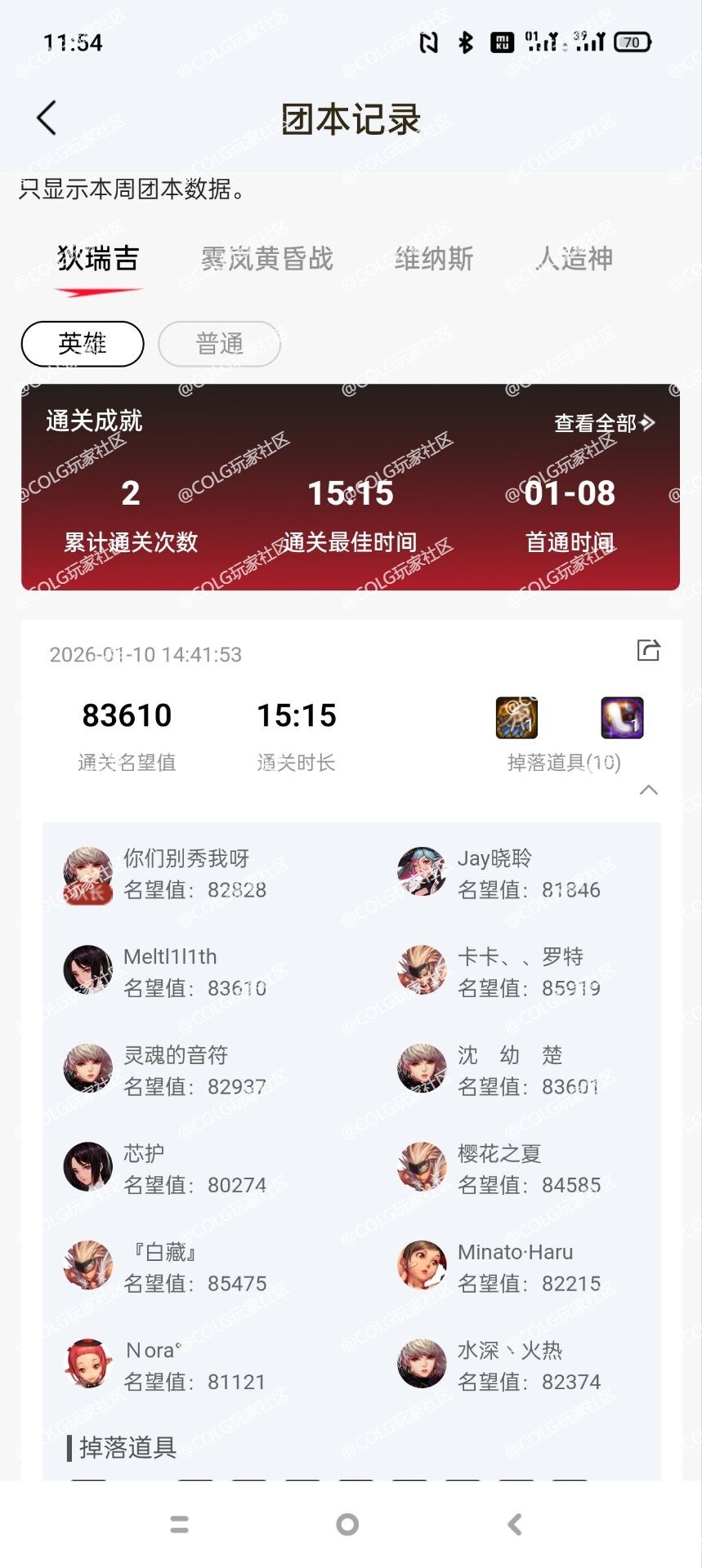Switch to the 雾岚黄昏战 tab
The height and width of the screenshot is (1568, 702).
[x=267, y=258]
